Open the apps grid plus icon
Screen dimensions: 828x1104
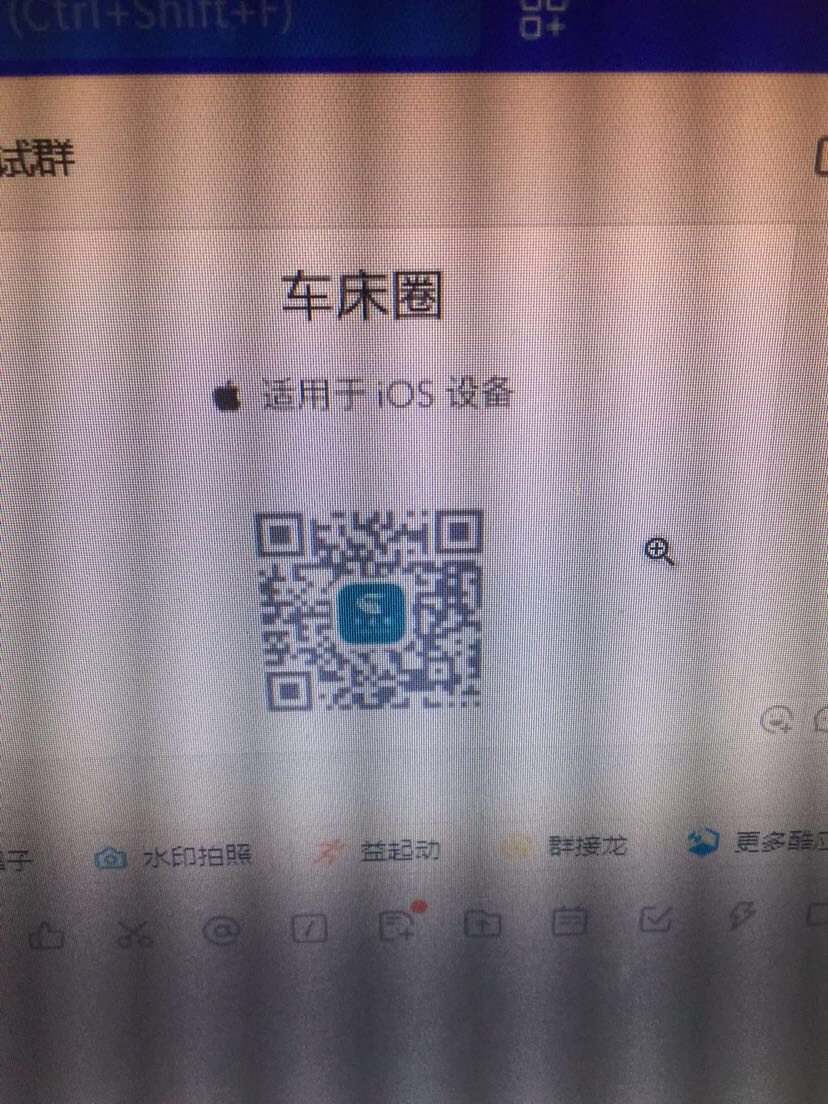point(542,18)
